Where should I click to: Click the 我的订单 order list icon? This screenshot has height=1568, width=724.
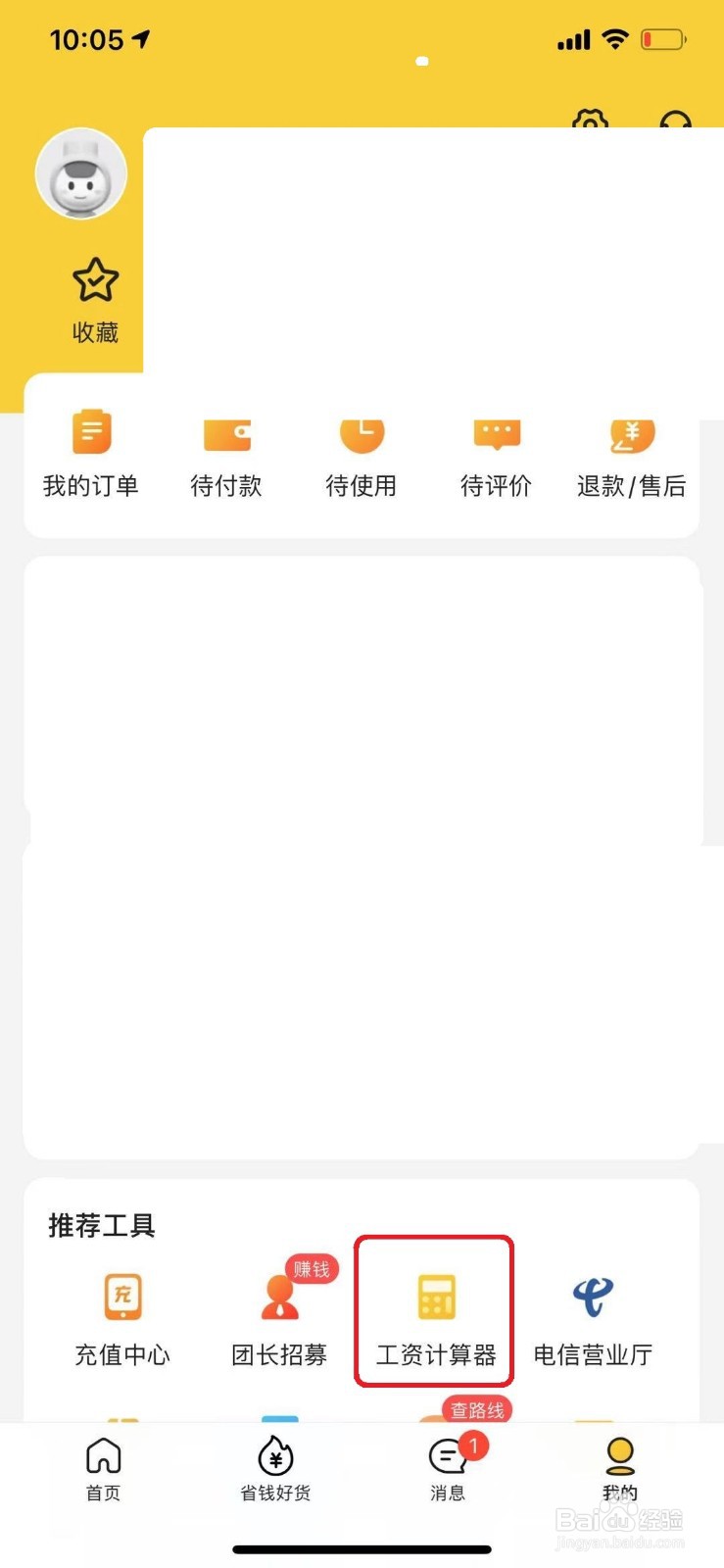pyautogui.click(x=92, y=432)
